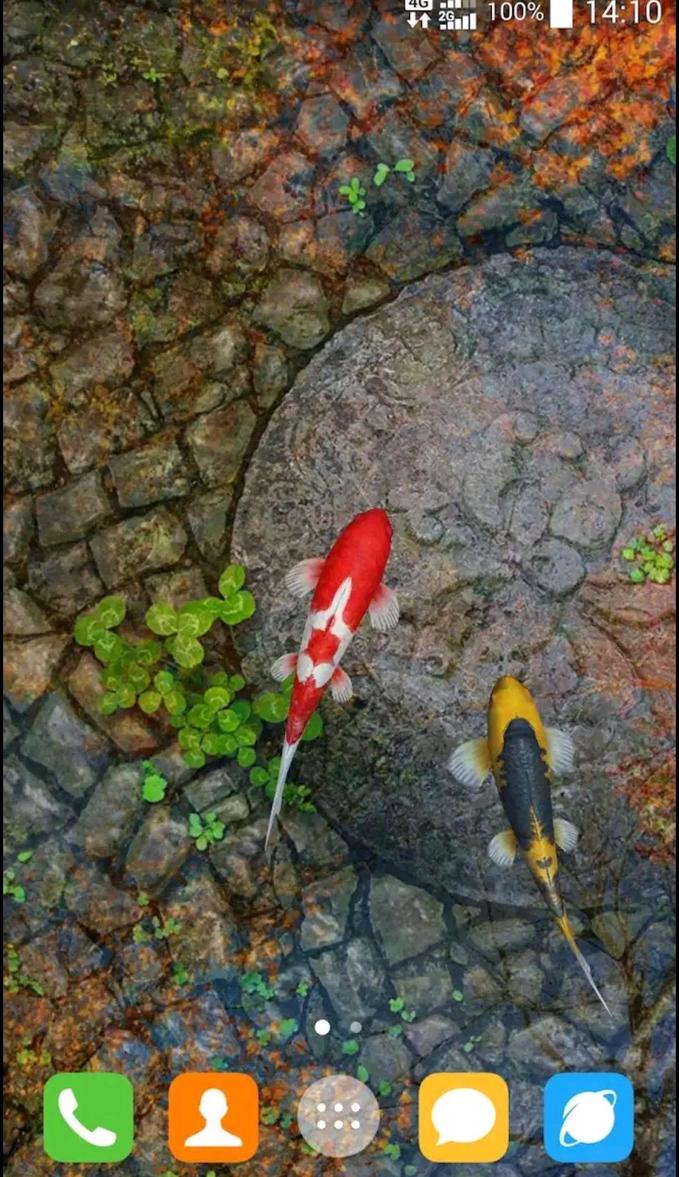
Task: Open the Contacts app
Action: click(x=213, y=1117)
